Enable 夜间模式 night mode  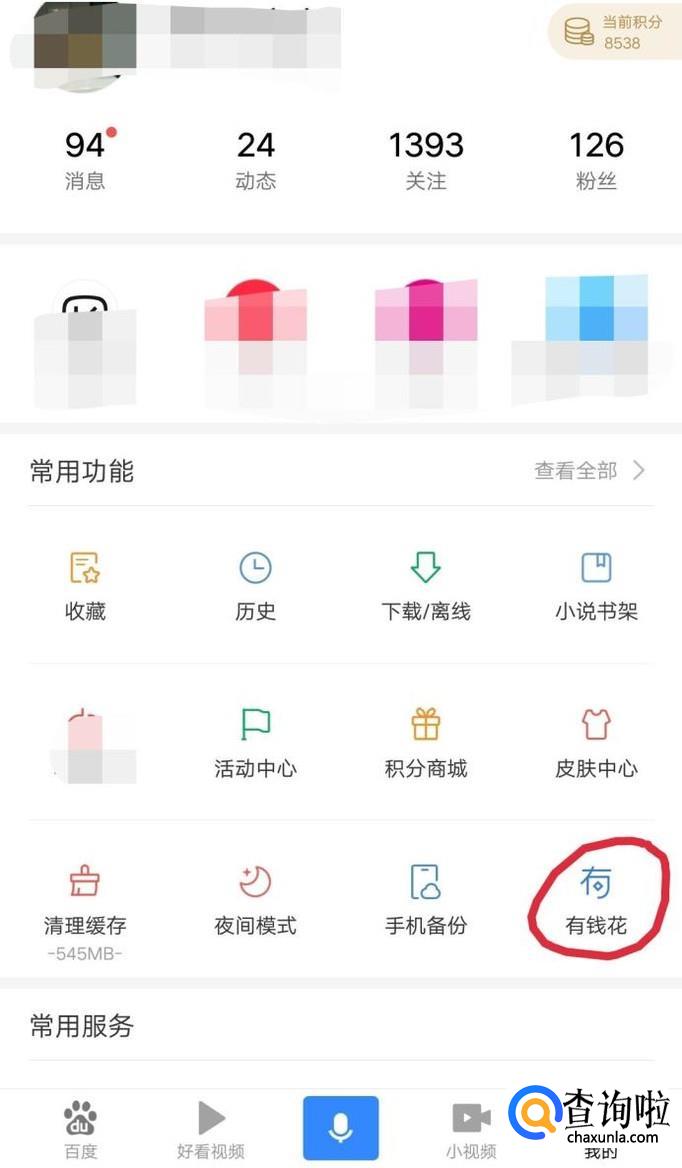255,900
